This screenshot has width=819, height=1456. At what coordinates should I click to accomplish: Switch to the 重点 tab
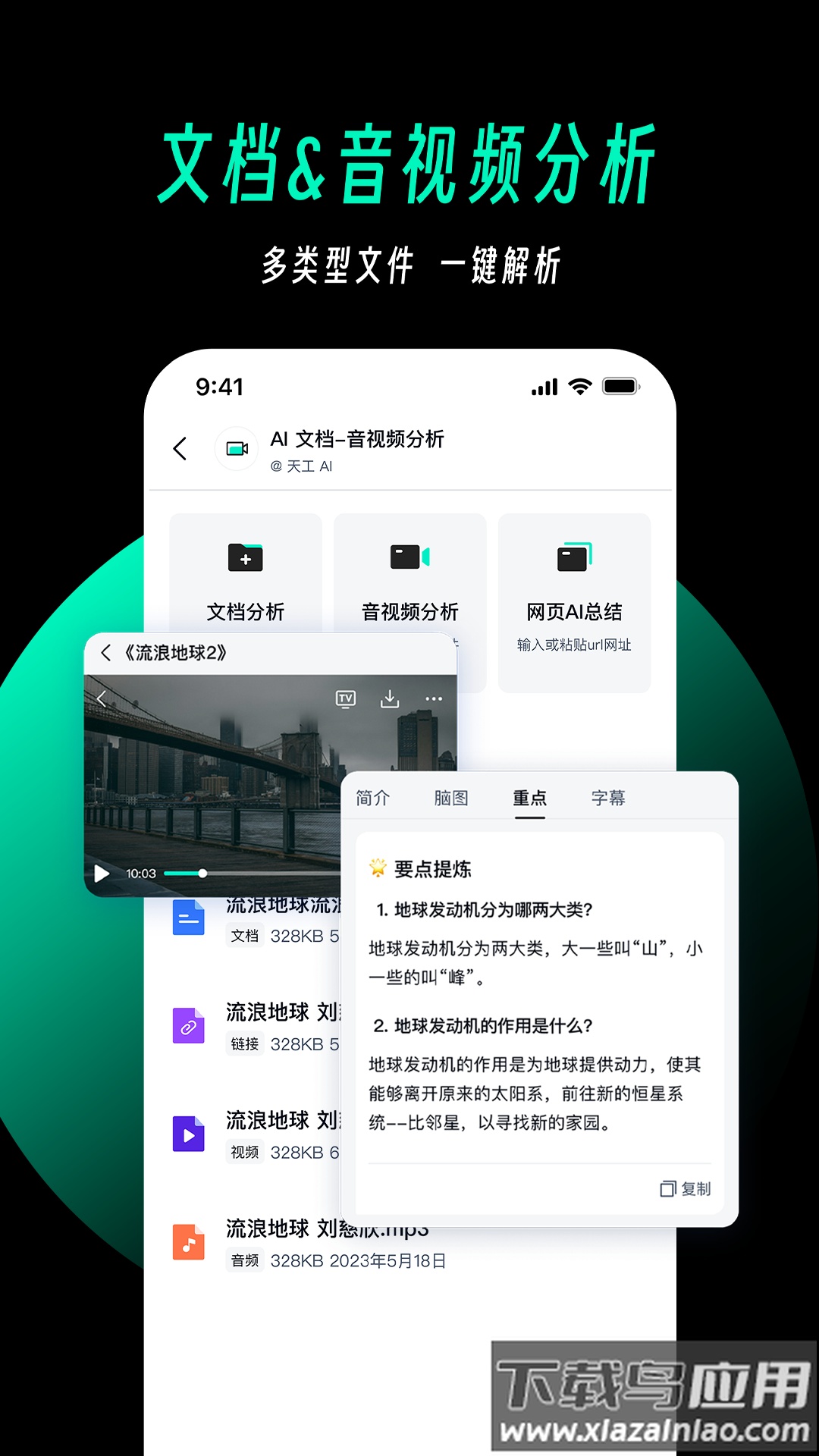pyautogui.click(x=529, y=798)
